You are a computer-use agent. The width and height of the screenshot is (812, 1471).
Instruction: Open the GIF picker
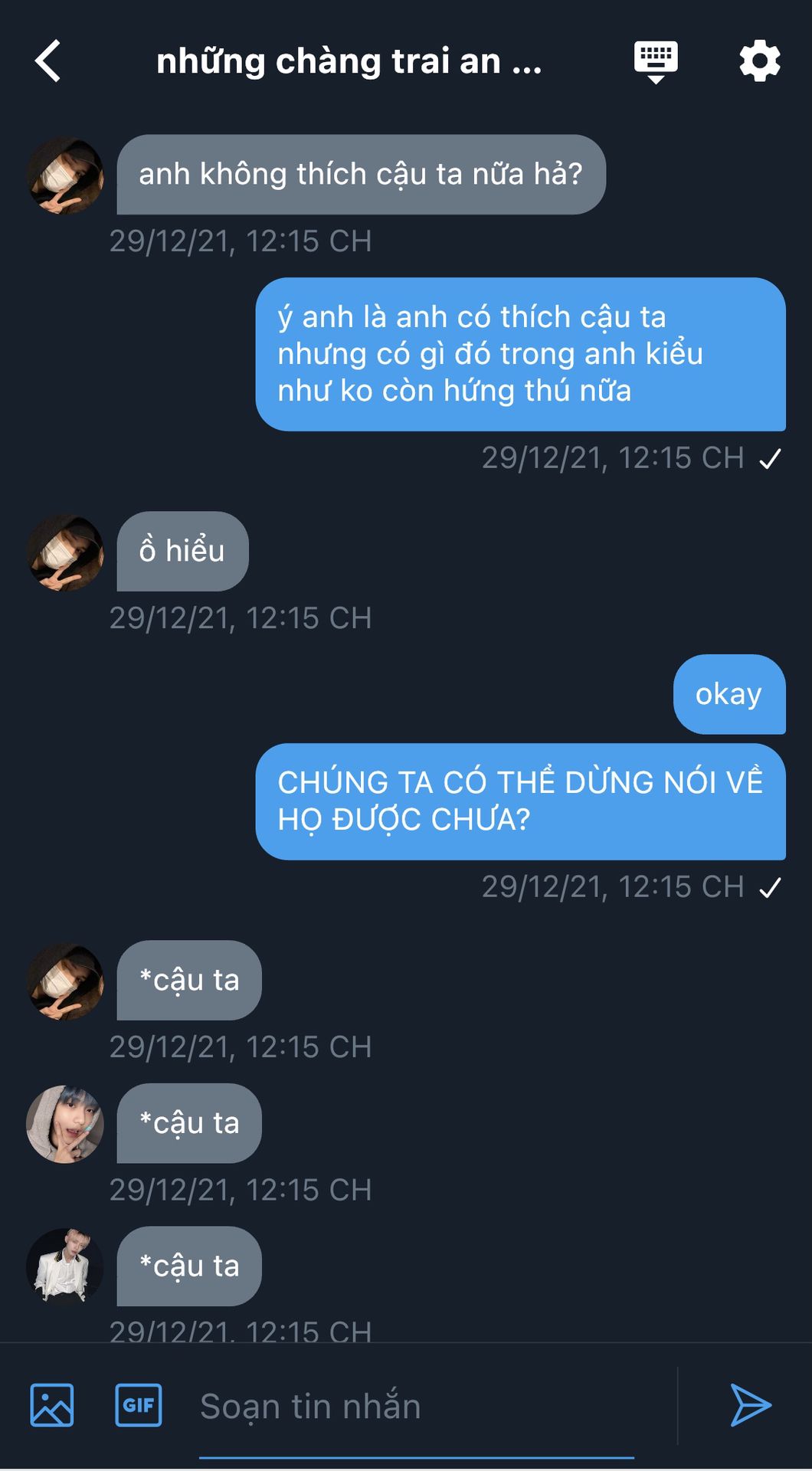(x=139, y=1405)
